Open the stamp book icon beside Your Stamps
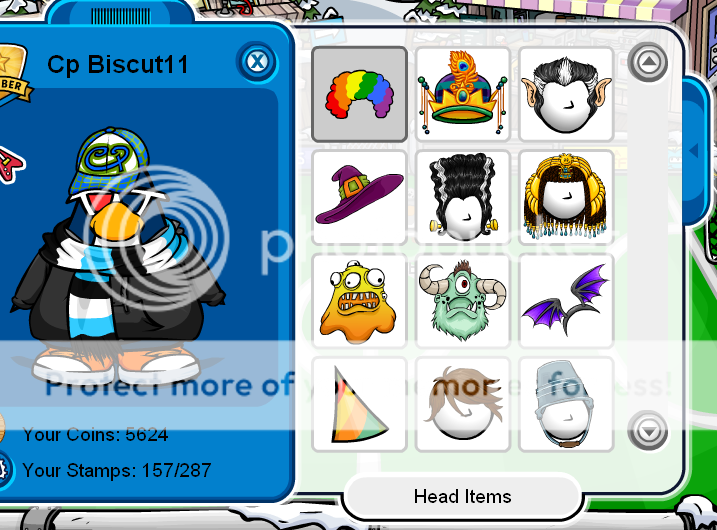The width and height of the screenshot is (717, 530). coord(3,468)
